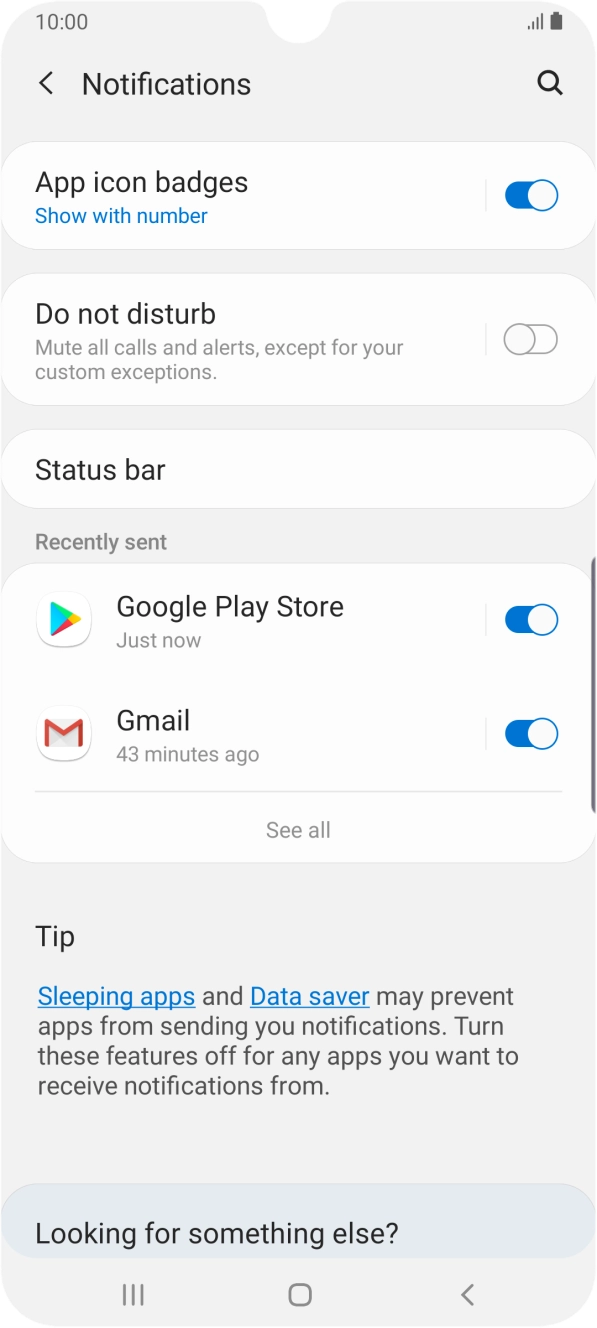Open the Sleeping apps link
Viewport: 597px width, 1328px height.
click(x=116, y=996)
